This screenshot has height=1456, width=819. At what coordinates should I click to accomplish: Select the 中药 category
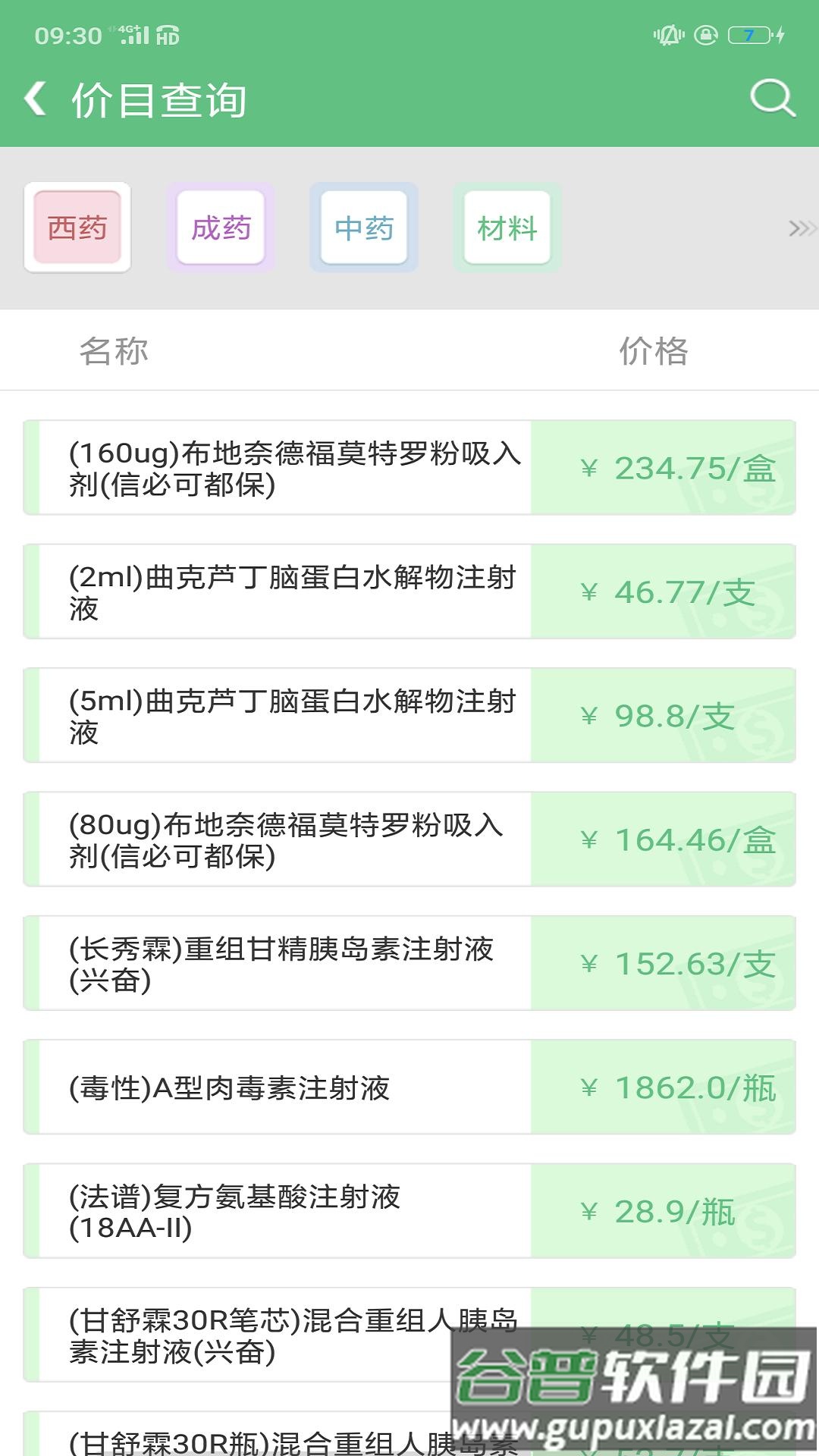click(364, 227)
